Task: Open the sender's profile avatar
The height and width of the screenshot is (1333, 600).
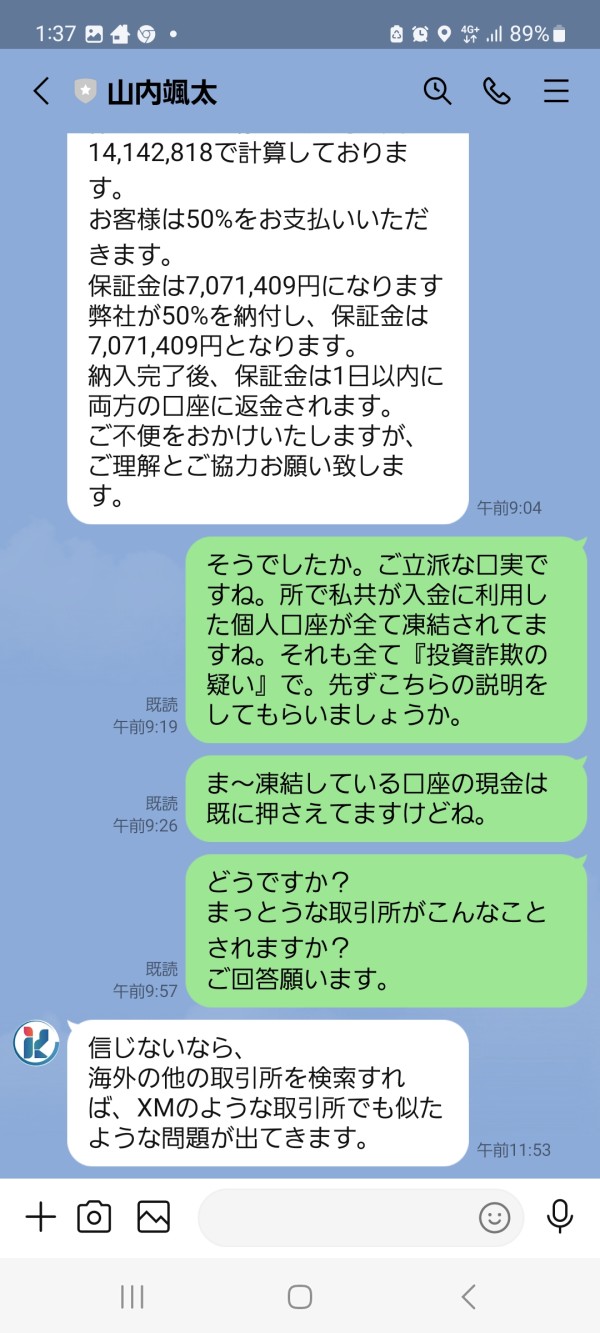Action: 36,1044
